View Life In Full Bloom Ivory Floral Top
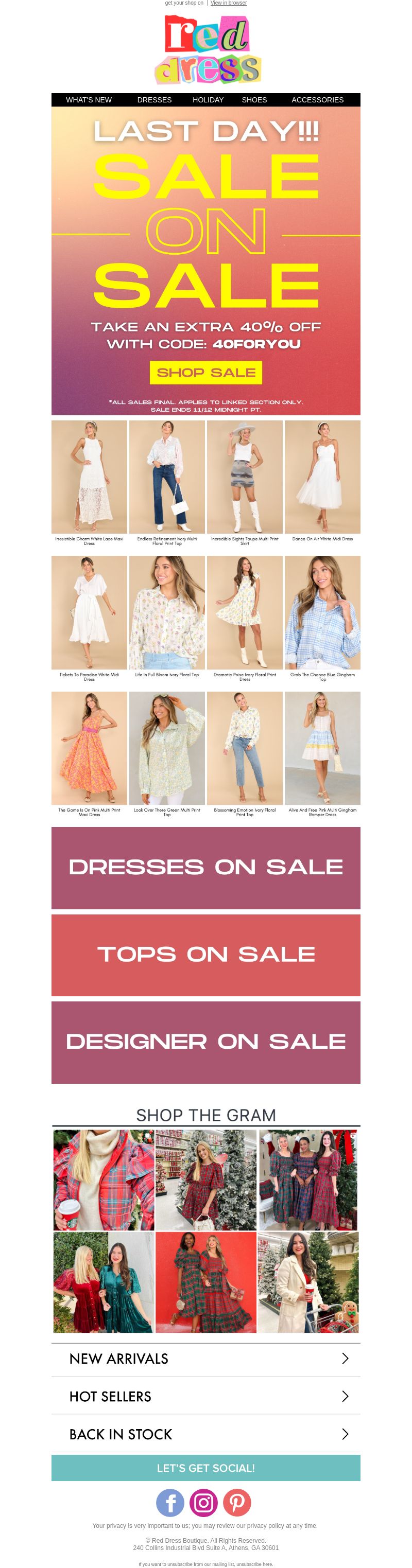The width and height of the screenshot is (412, 1568). [166, 612]
